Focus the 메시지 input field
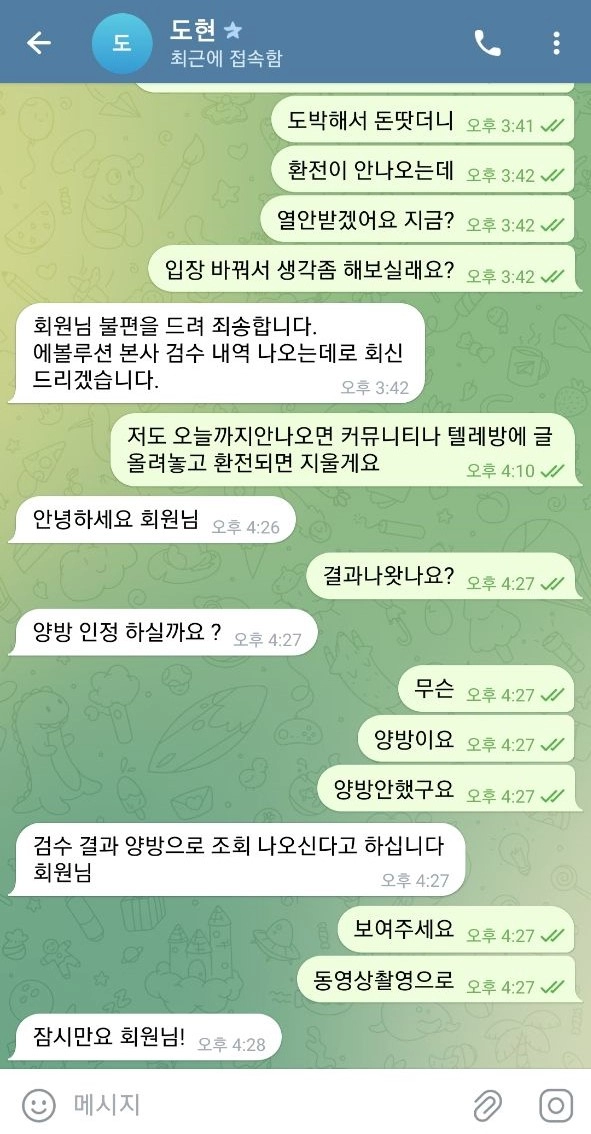The image size is (591, 1134). tap(268, 1104)
